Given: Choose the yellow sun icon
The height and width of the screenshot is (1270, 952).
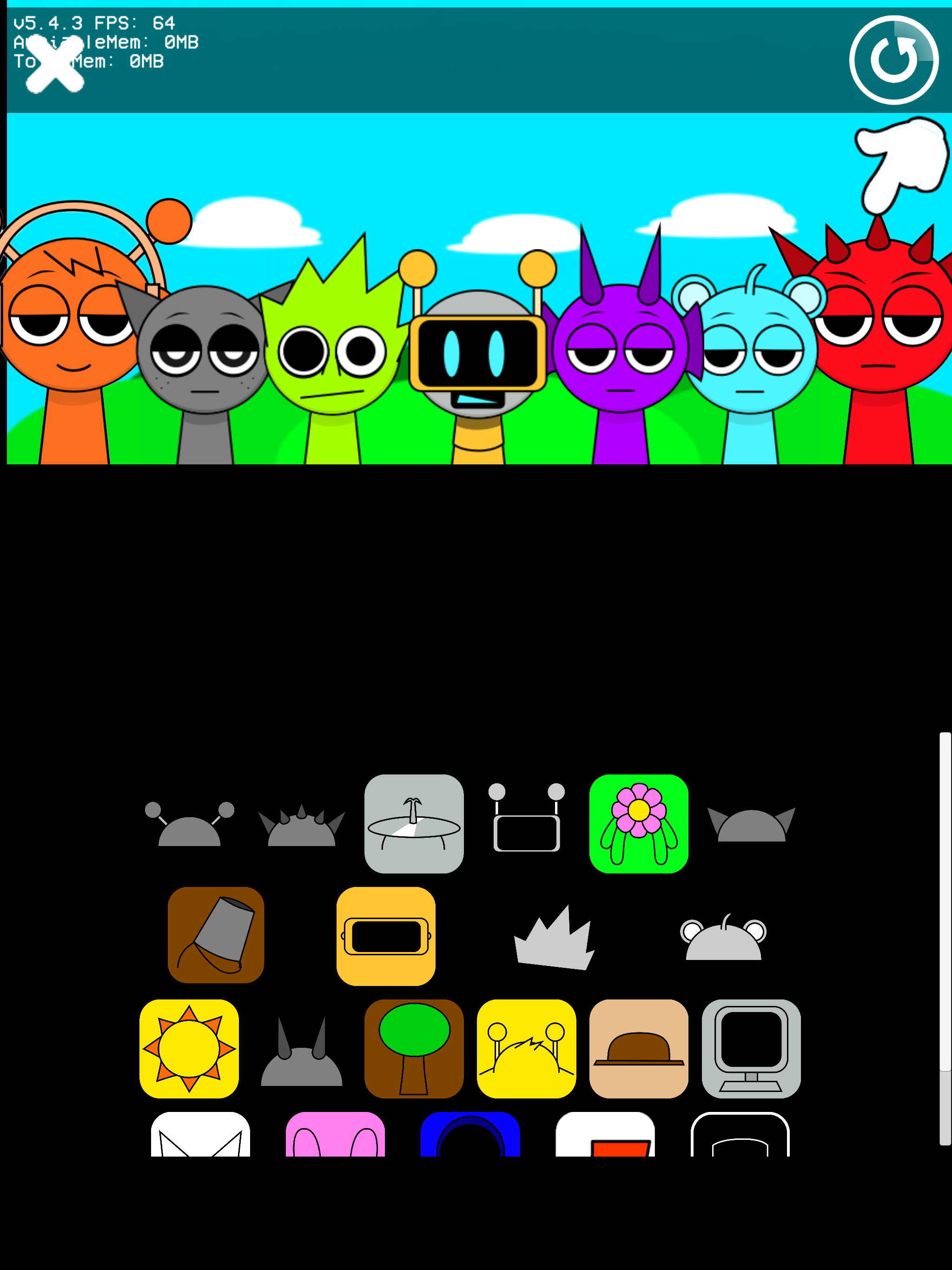Looking at the screenshot, I should (x=189, y=1048).
